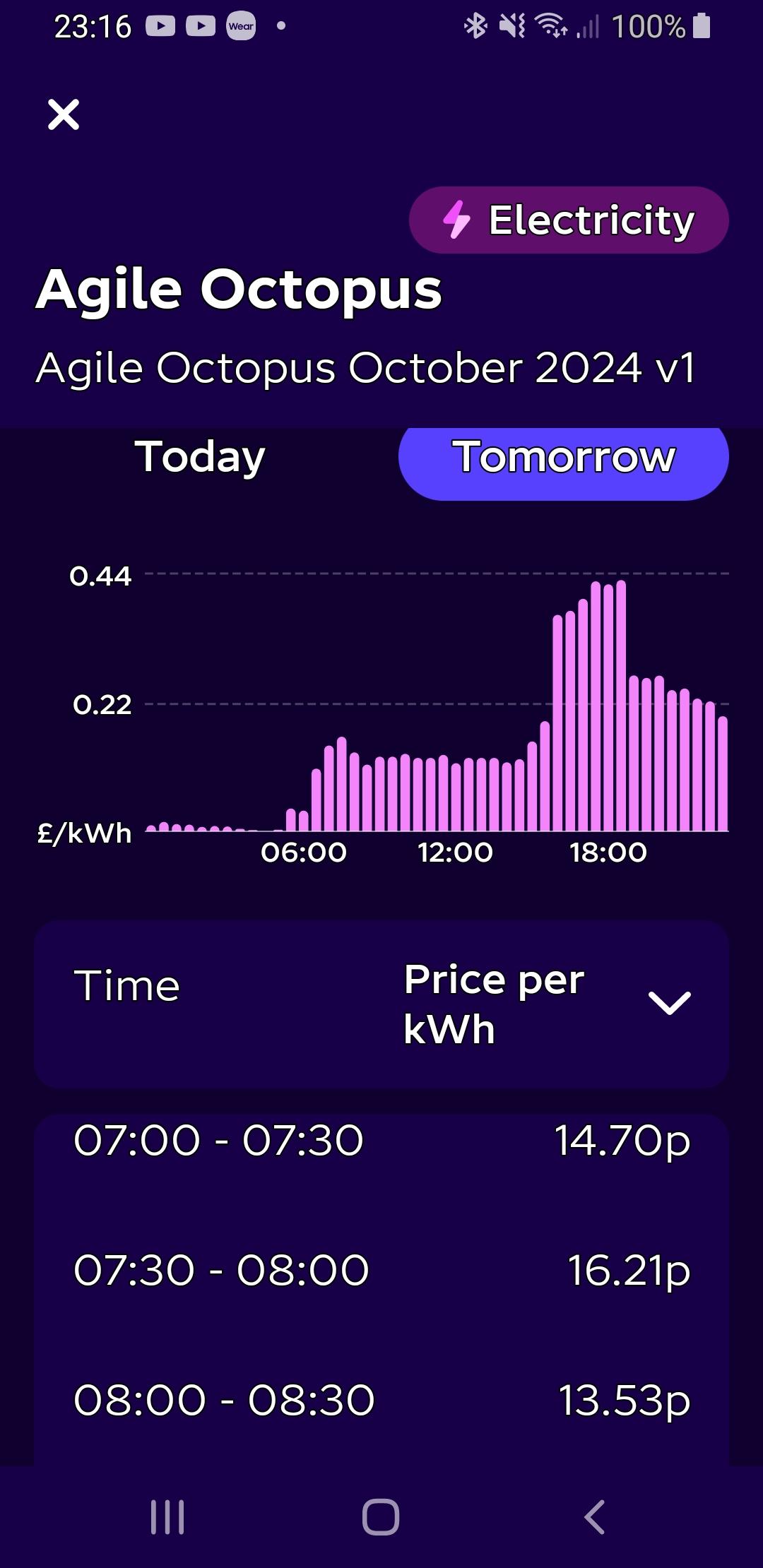Viewport: 763px width, 1568px height.
Task: Switch to the Today tab
Action: click(200, 458)
